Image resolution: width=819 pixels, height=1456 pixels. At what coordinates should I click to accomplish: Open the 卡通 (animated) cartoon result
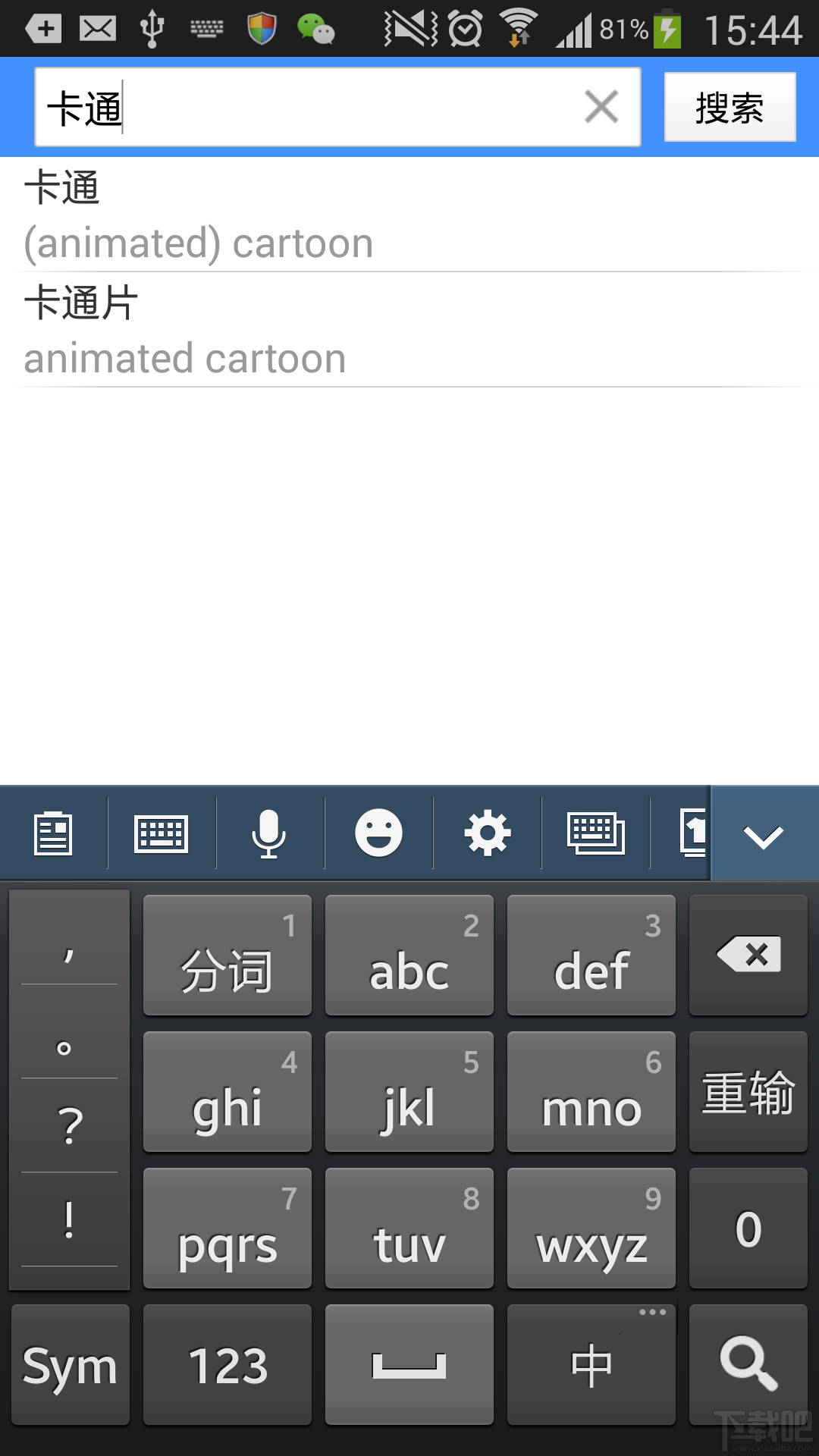(x=409, y=215)
